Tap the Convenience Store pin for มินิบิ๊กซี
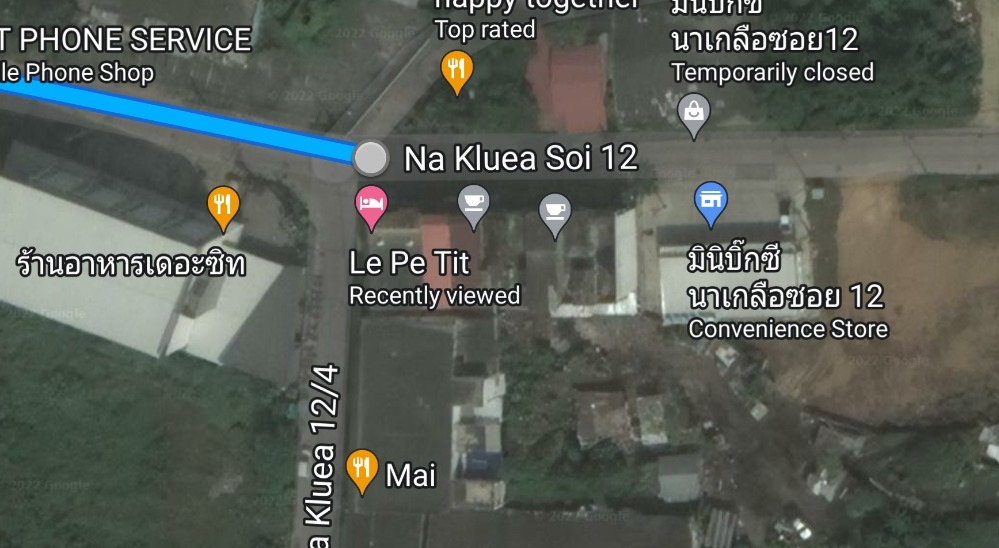 710,200
